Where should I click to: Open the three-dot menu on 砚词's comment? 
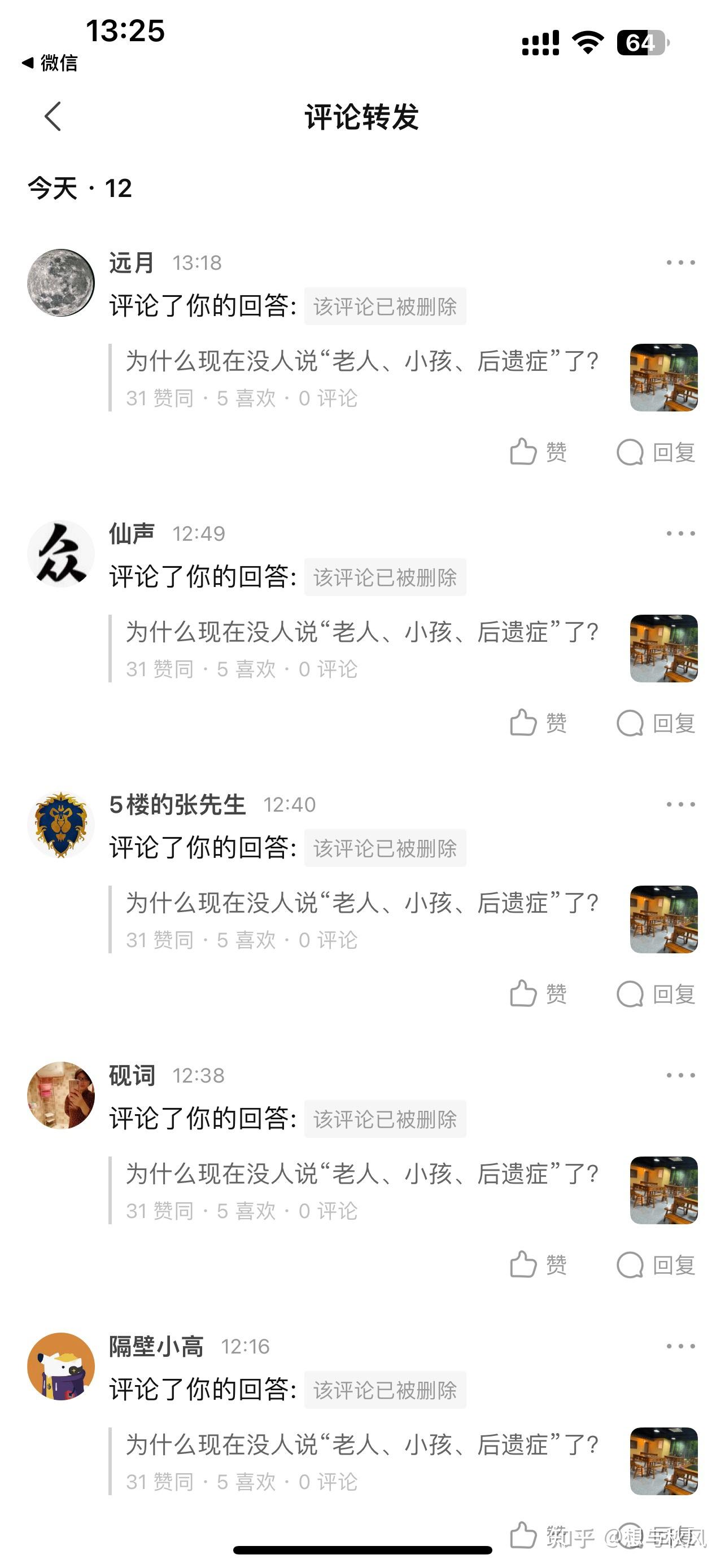[680, 1076]
